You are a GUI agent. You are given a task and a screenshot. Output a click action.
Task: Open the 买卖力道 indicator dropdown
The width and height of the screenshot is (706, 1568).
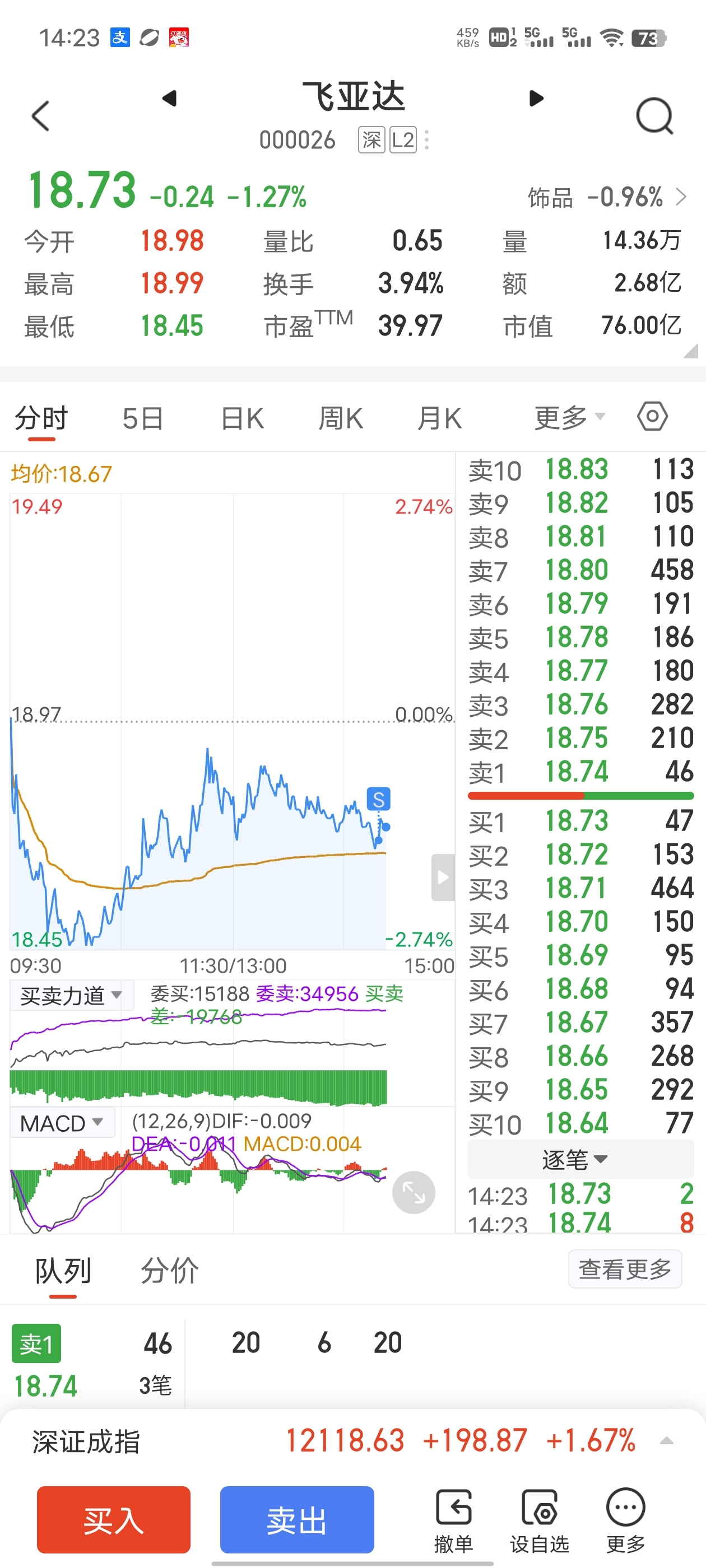72,996
